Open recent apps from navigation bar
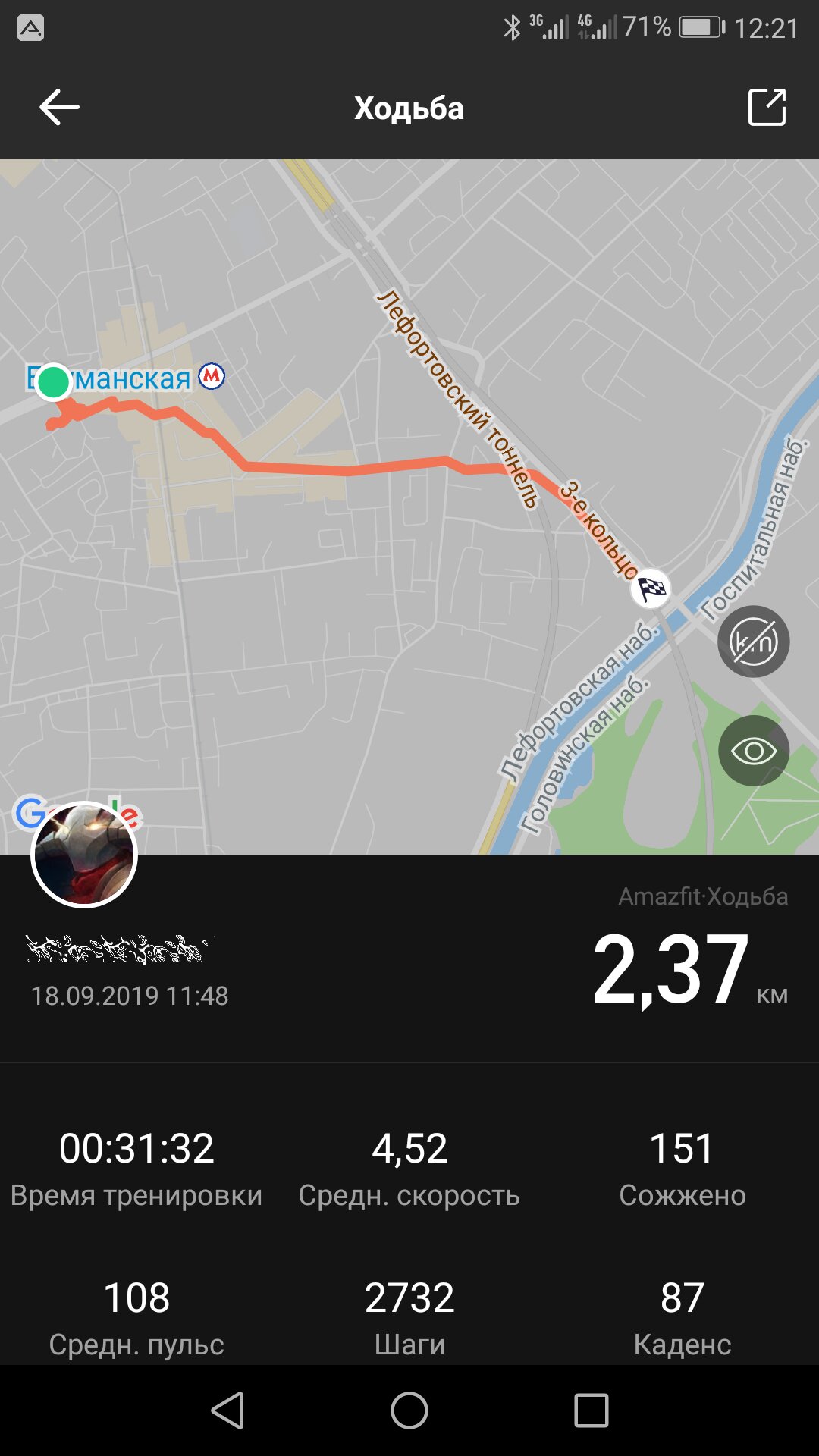 [591, 1410]
